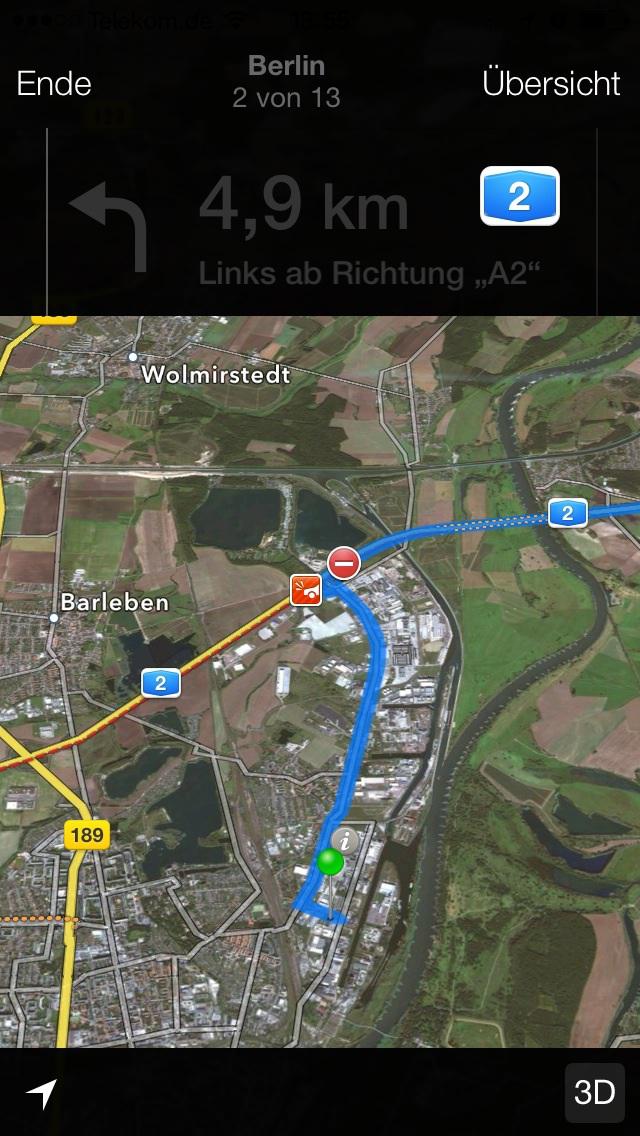Open the orange accident incident marker

click(x=306, y=590)
